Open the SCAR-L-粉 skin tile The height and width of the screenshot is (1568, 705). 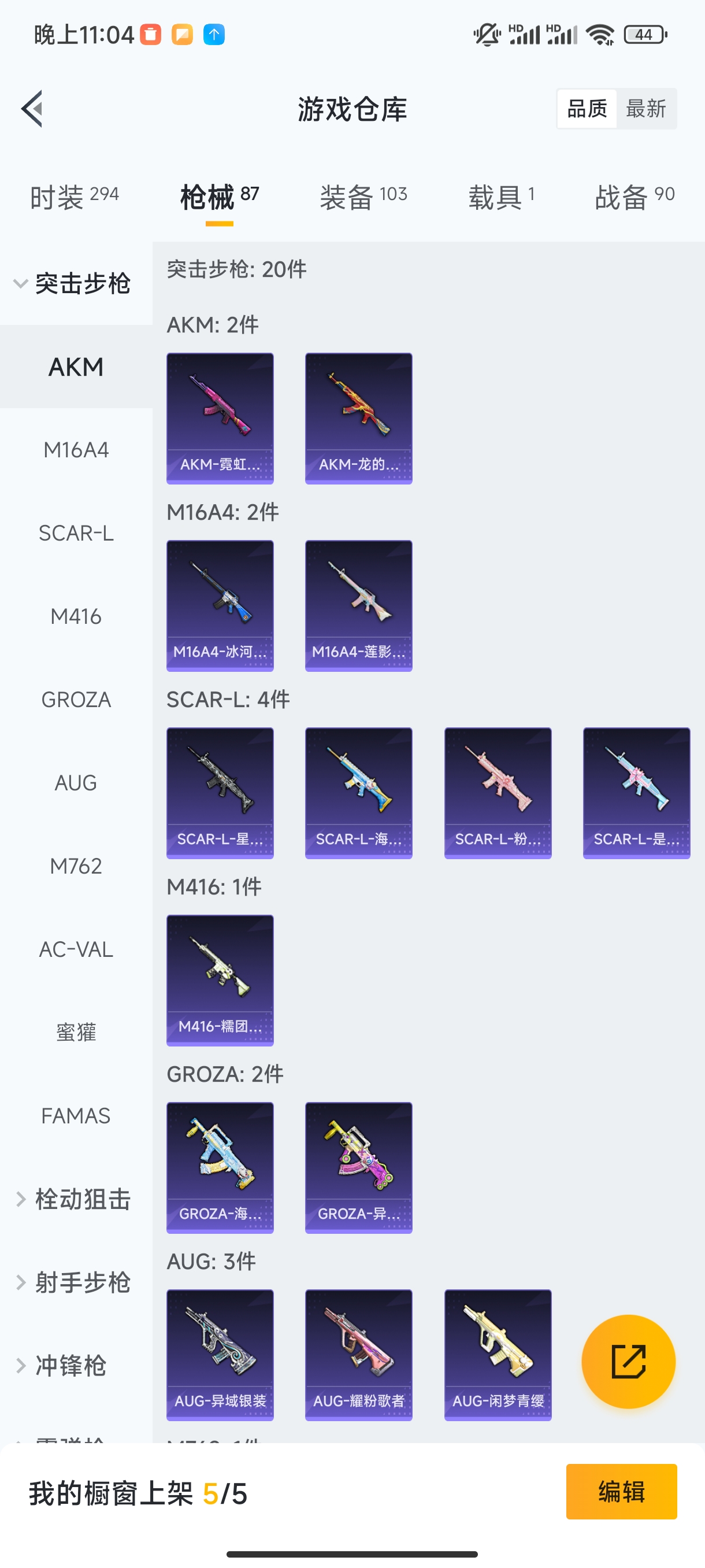[x=498, y=793]
